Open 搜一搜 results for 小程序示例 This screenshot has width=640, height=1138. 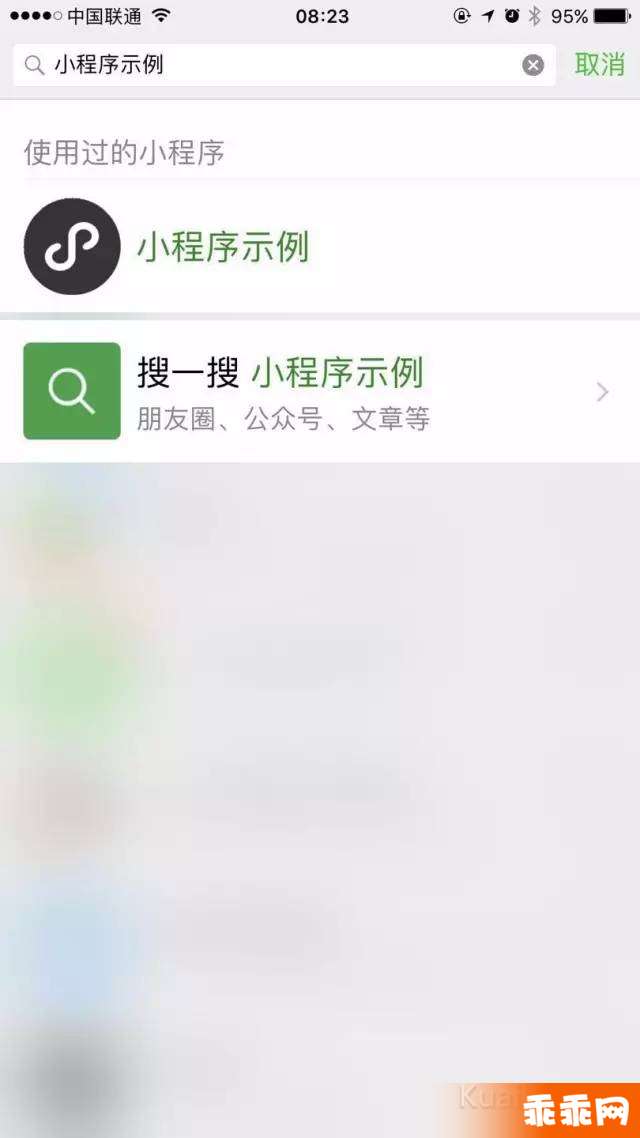pos(320,390)
